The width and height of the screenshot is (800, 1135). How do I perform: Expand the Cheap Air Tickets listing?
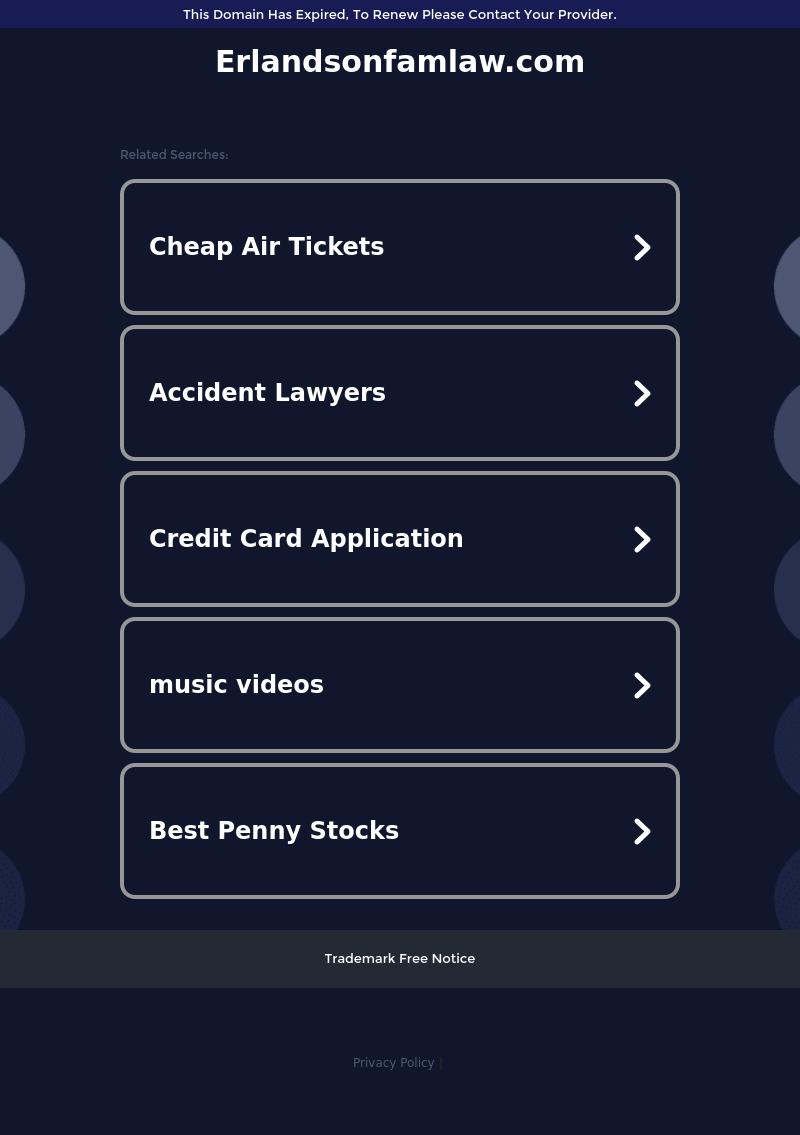tap(400, 246)
